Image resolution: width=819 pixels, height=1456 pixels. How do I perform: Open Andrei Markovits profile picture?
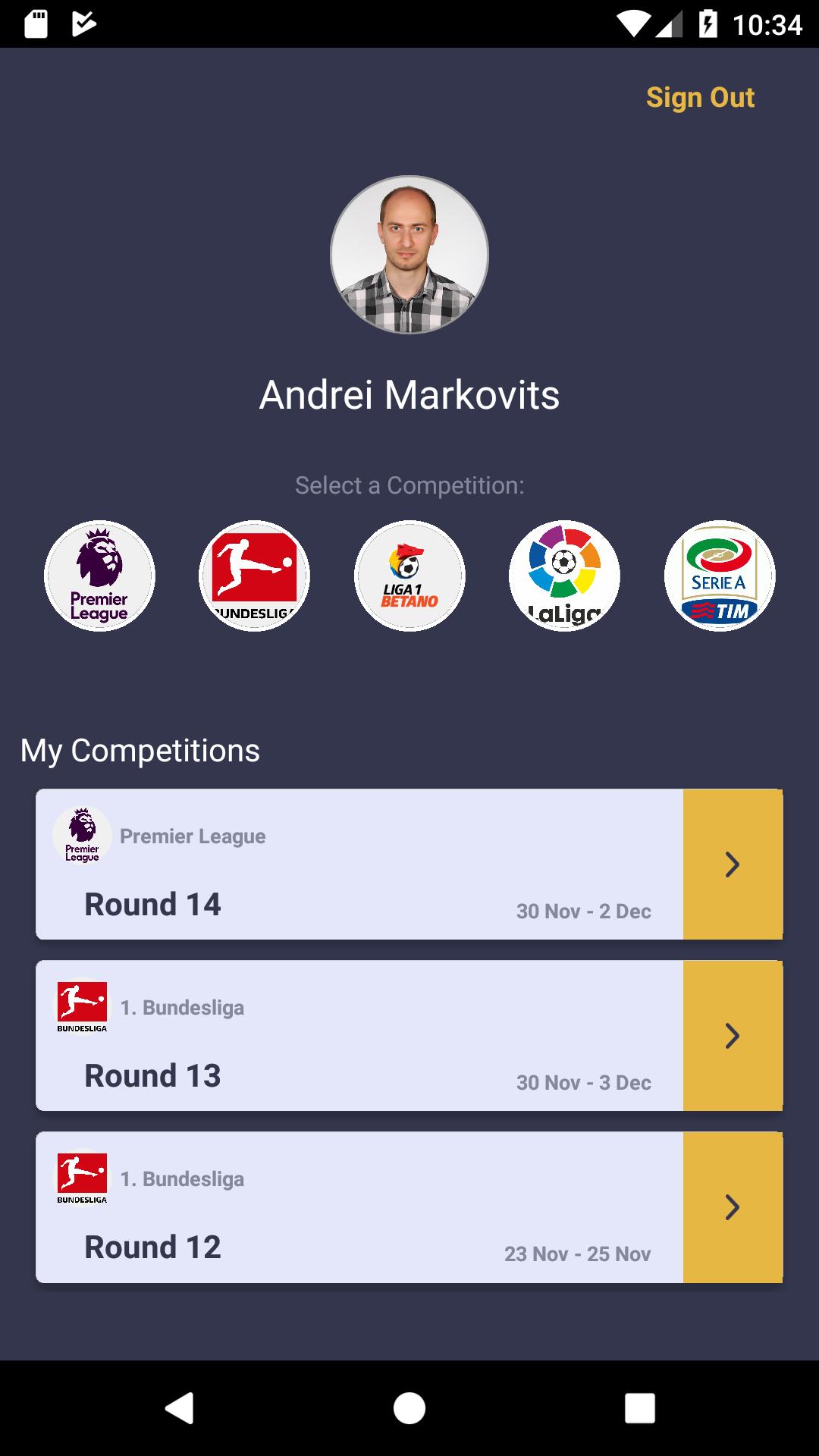pos(409,256)
